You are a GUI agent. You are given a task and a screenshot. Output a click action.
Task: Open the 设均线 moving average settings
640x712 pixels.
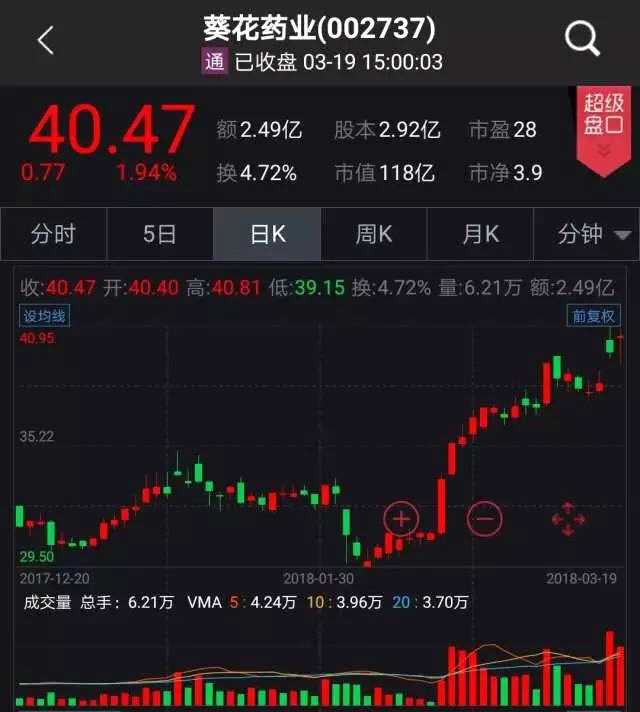[x=45, y=316]
